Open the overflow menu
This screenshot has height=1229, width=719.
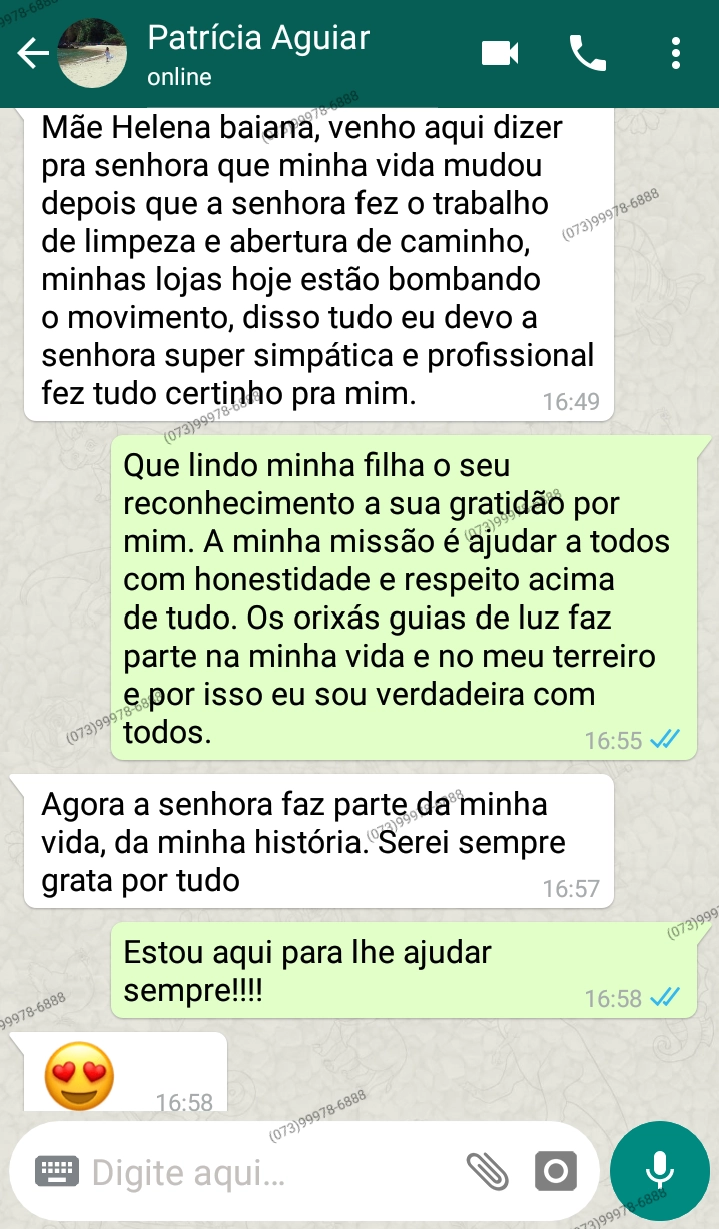coord(676,53)
